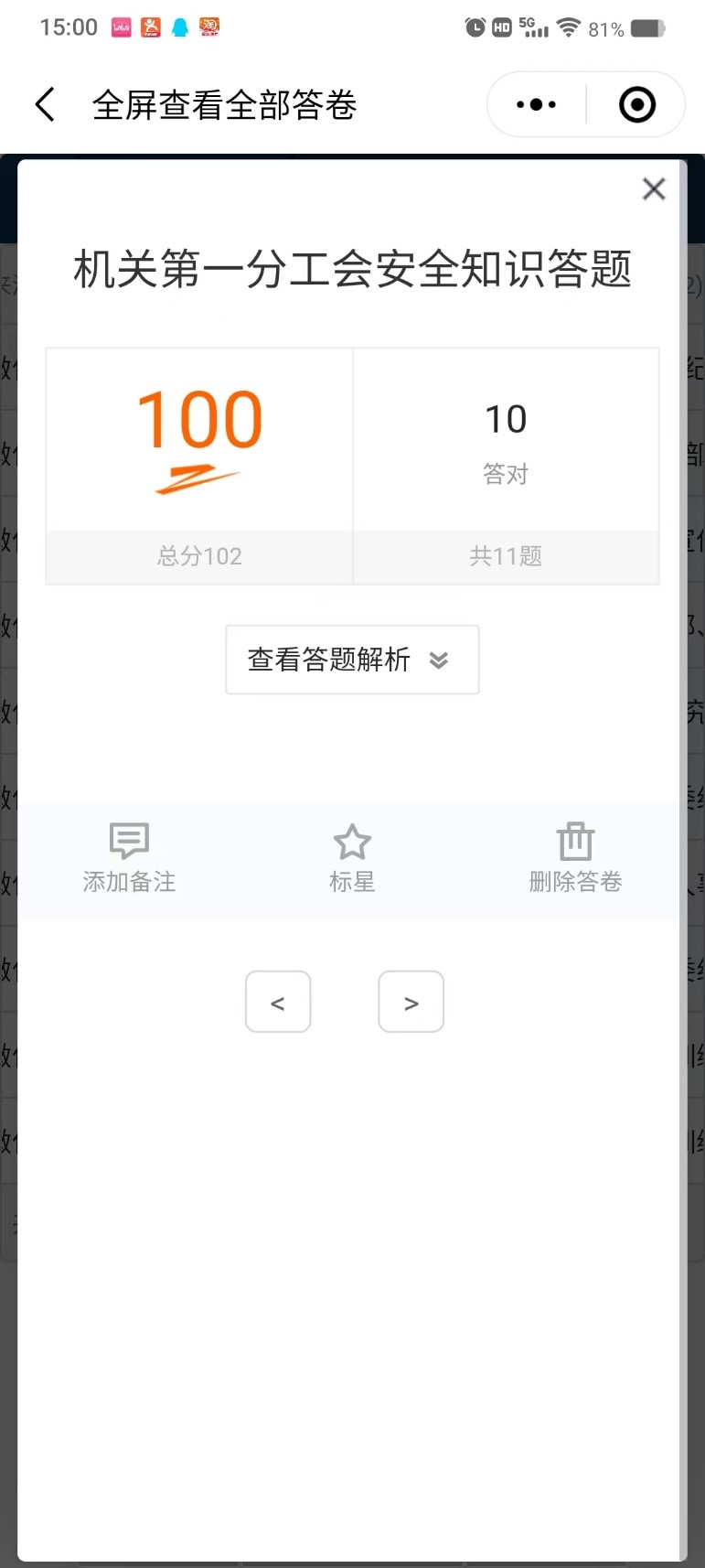Viewport: 705px width, 1568px height.
Task: Expand 查看答题解析 answer analysis
Action: tap(352, 660)
